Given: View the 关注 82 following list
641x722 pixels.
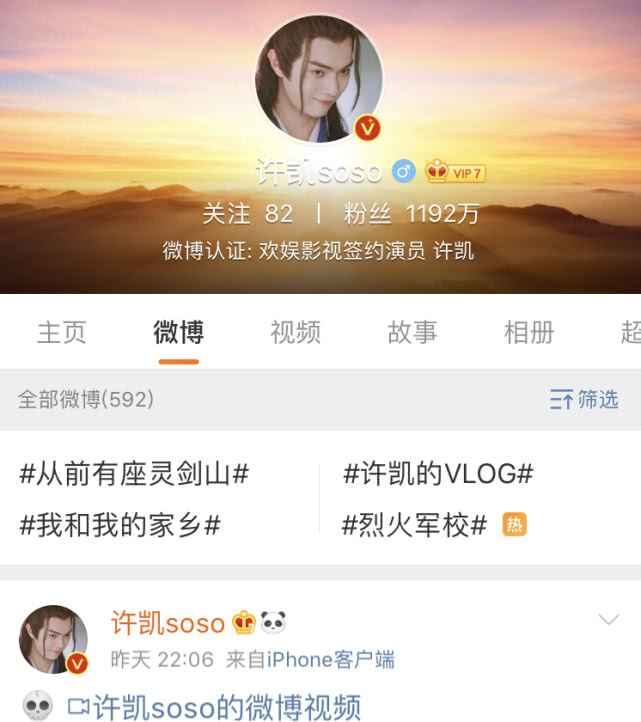Looking at the screenshot, I should point(247,214).
